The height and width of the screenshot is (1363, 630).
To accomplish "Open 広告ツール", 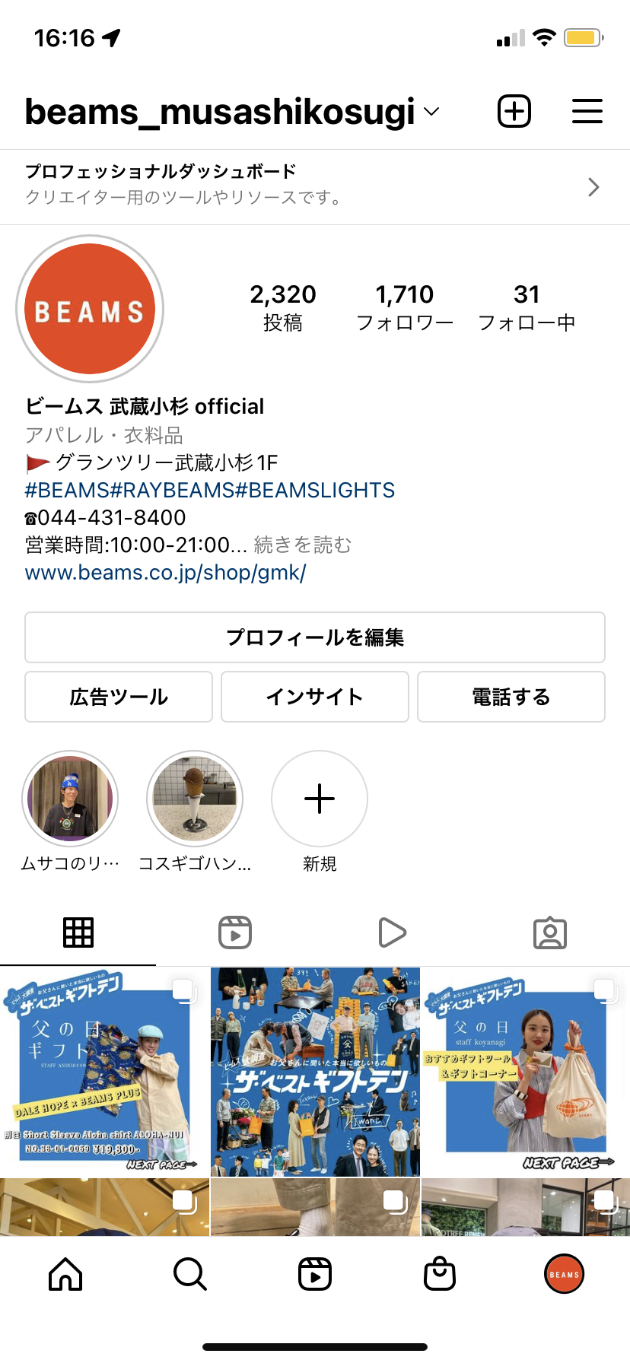I will pos(118,697).
